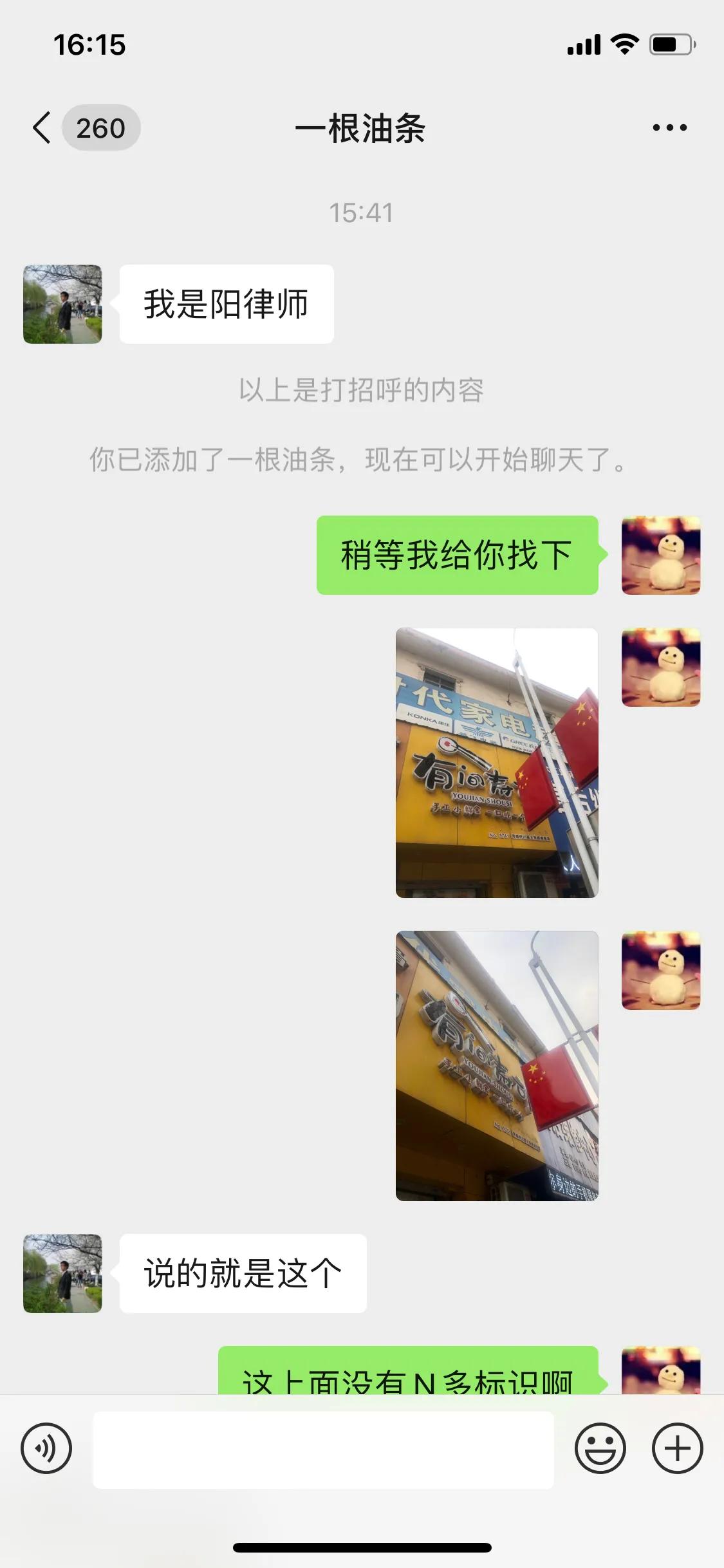Viewport: 724px width, 1568px height.
Task: Tap the green bubble 稍等我给你找下
Action: click(x=456, y=556)
